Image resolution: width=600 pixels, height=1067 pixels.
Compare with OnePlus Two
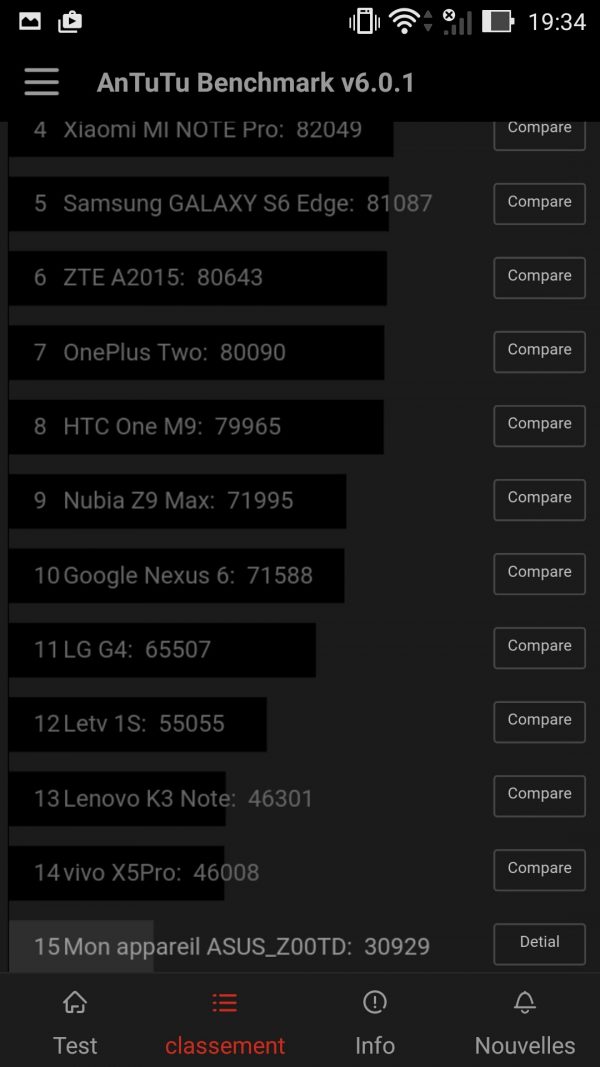pos(539,351)
